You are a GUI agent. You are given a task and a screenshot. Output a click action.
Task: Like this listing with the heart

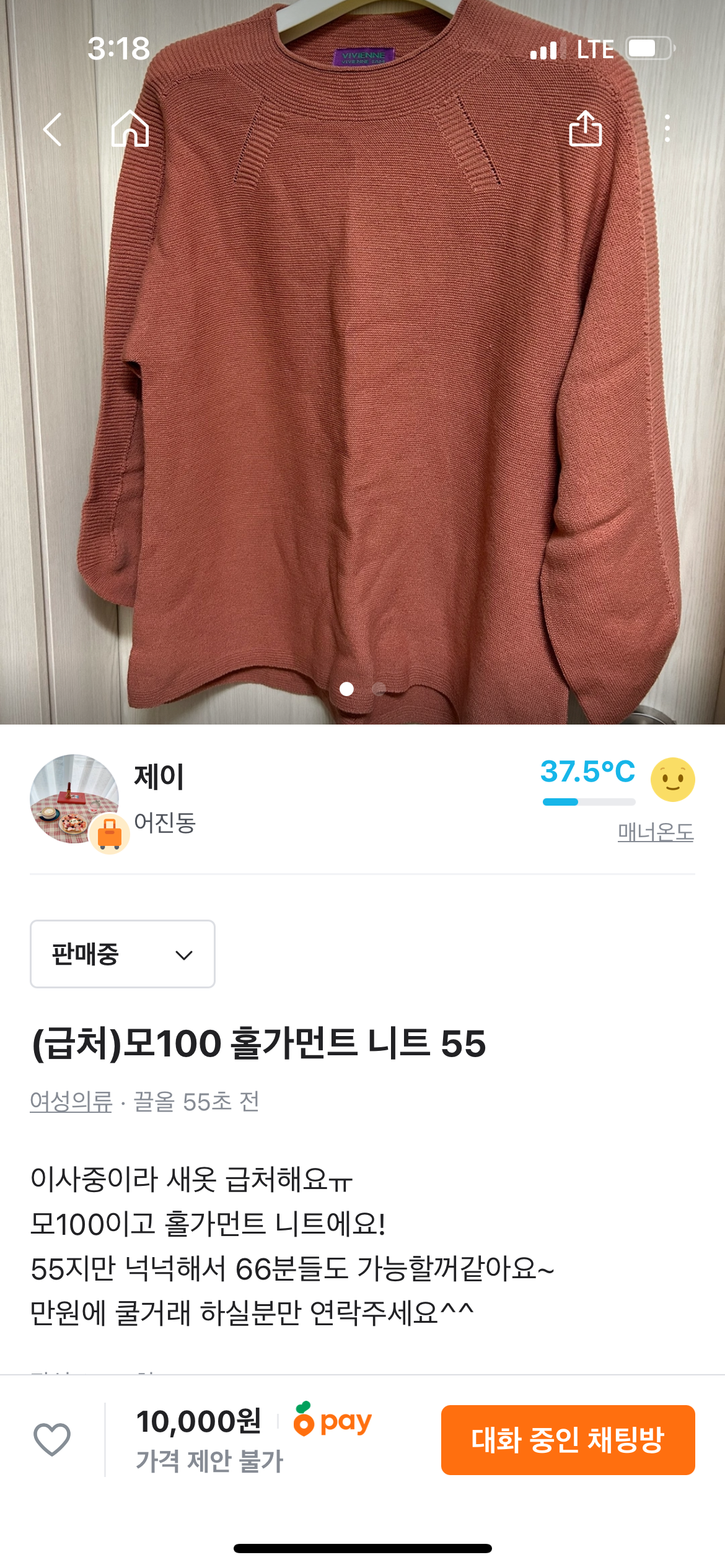click(52, 1439)
